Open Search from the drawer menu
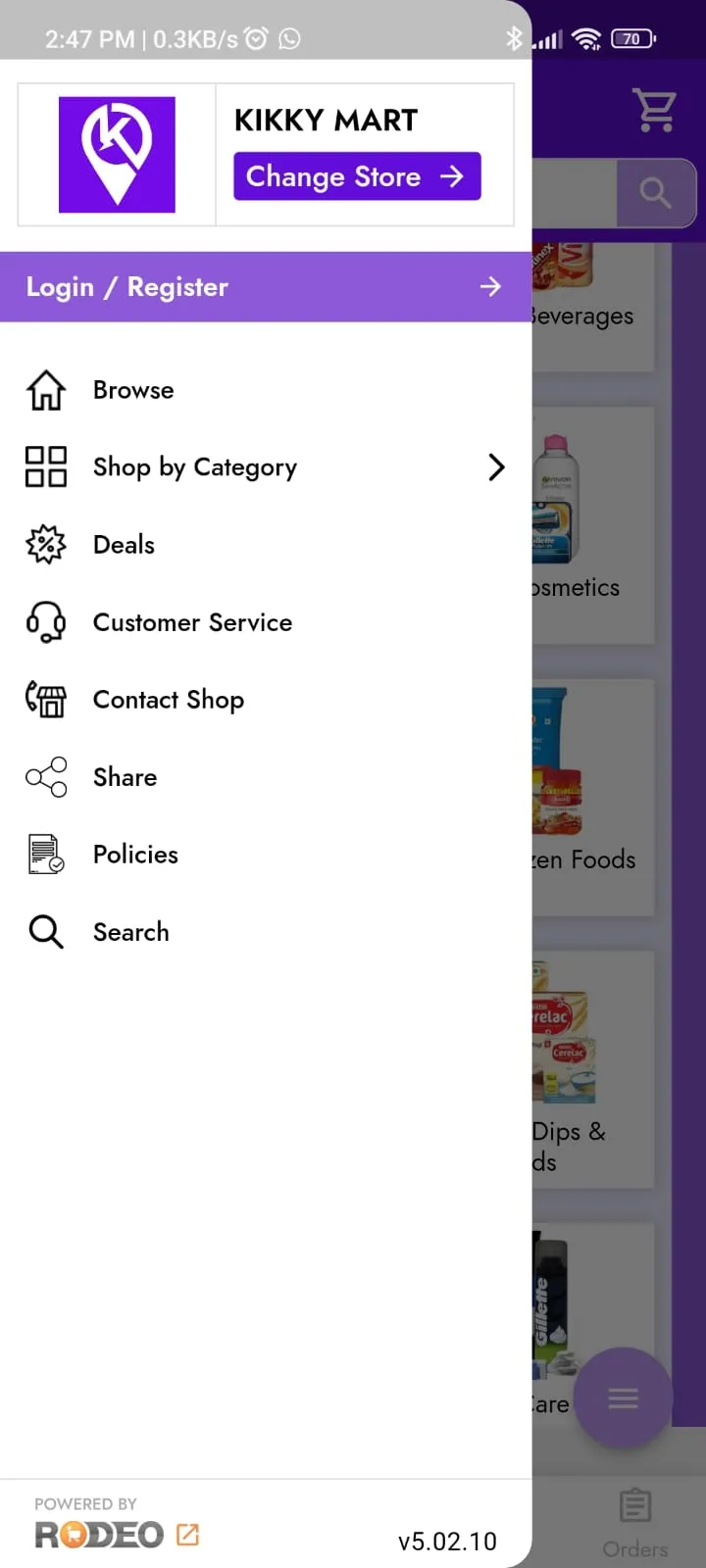 130,932
